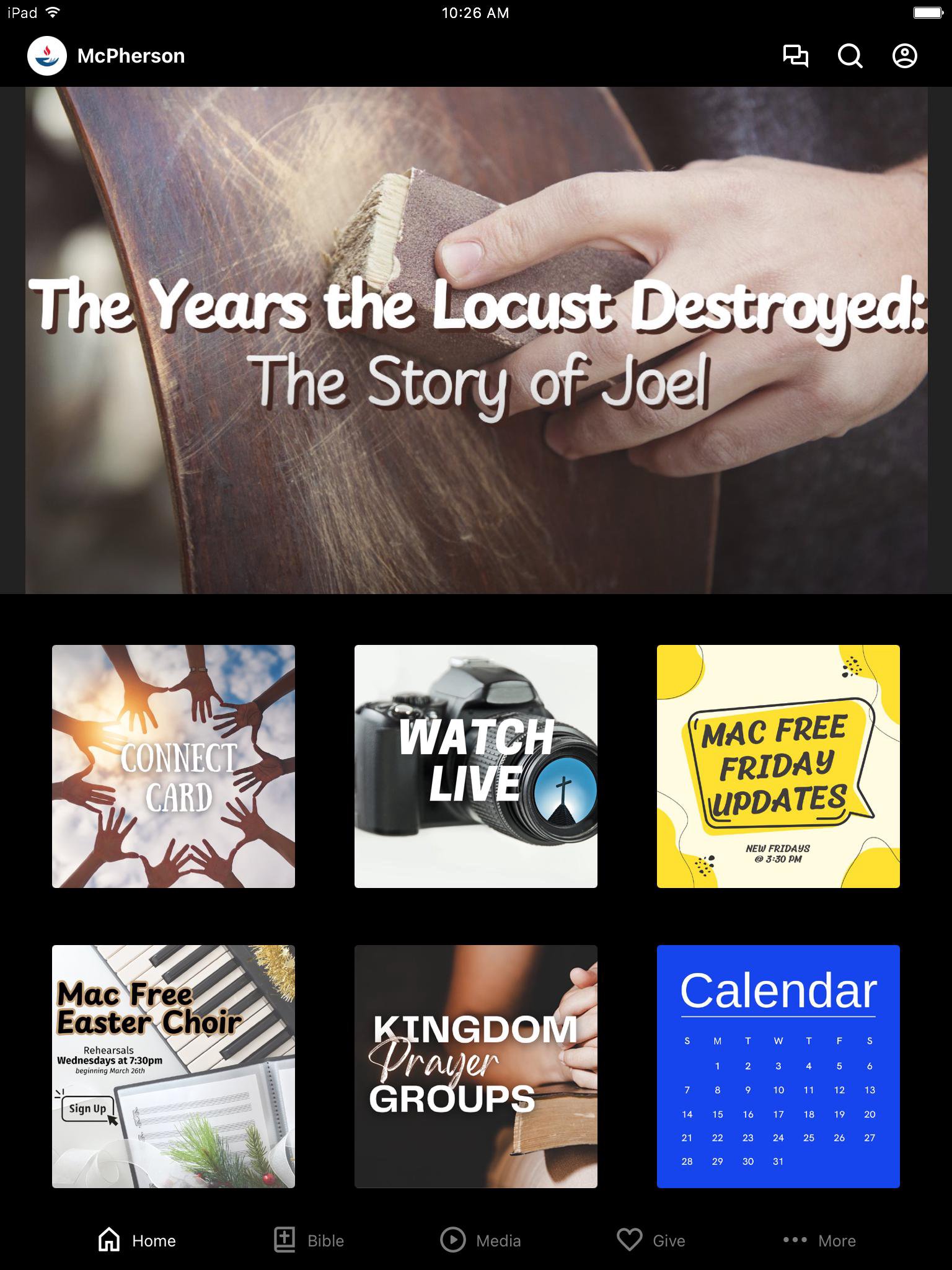The image size is (952, 1270).
Task: Tap the Home tab
Action: [137, 1240]
